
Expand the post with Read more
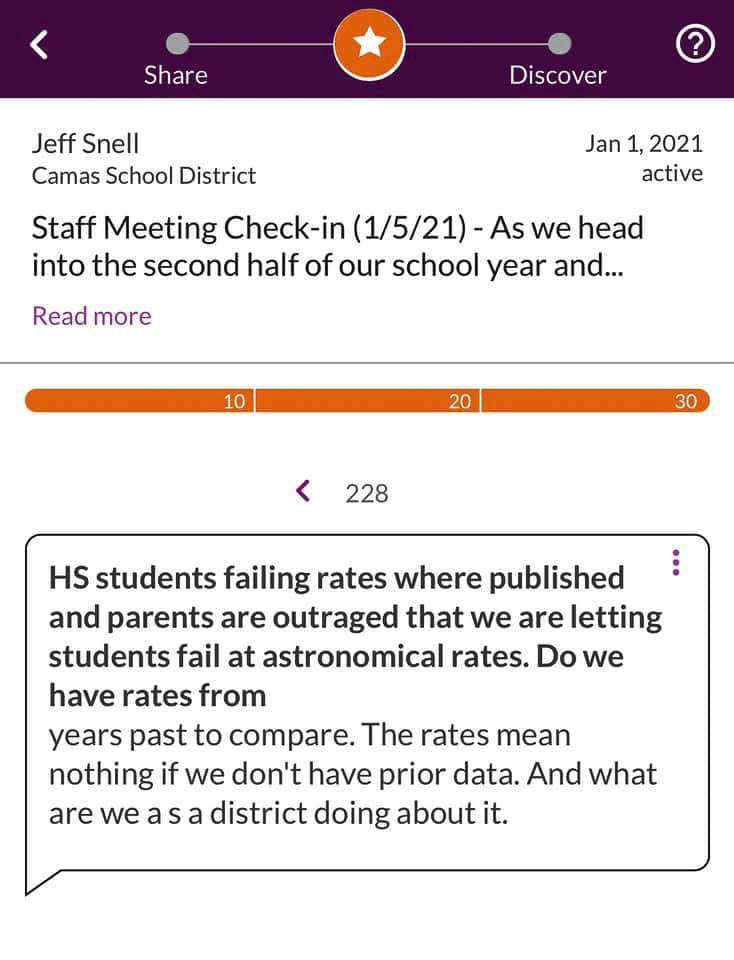coord(92,316)
